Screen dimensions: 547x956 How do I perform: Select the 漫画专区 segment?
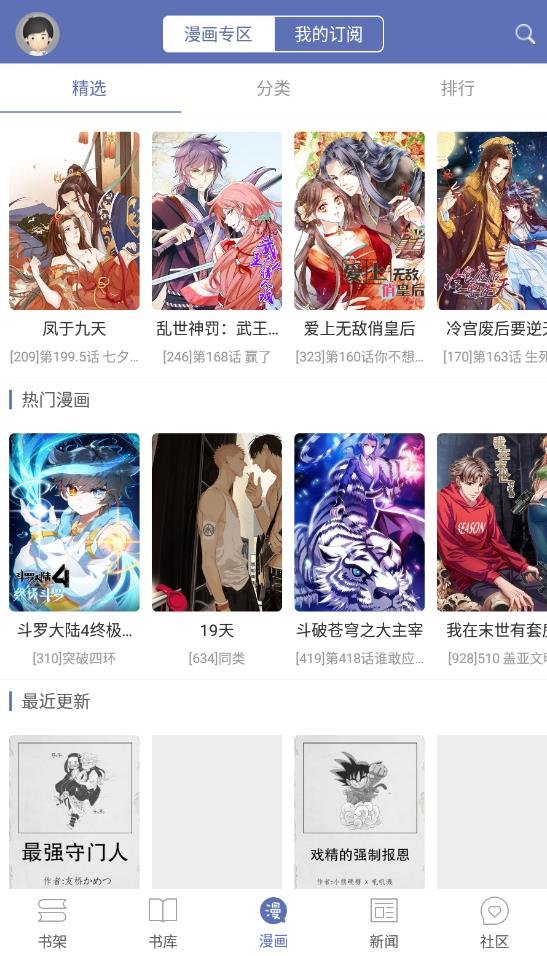(x=218, y=34)
